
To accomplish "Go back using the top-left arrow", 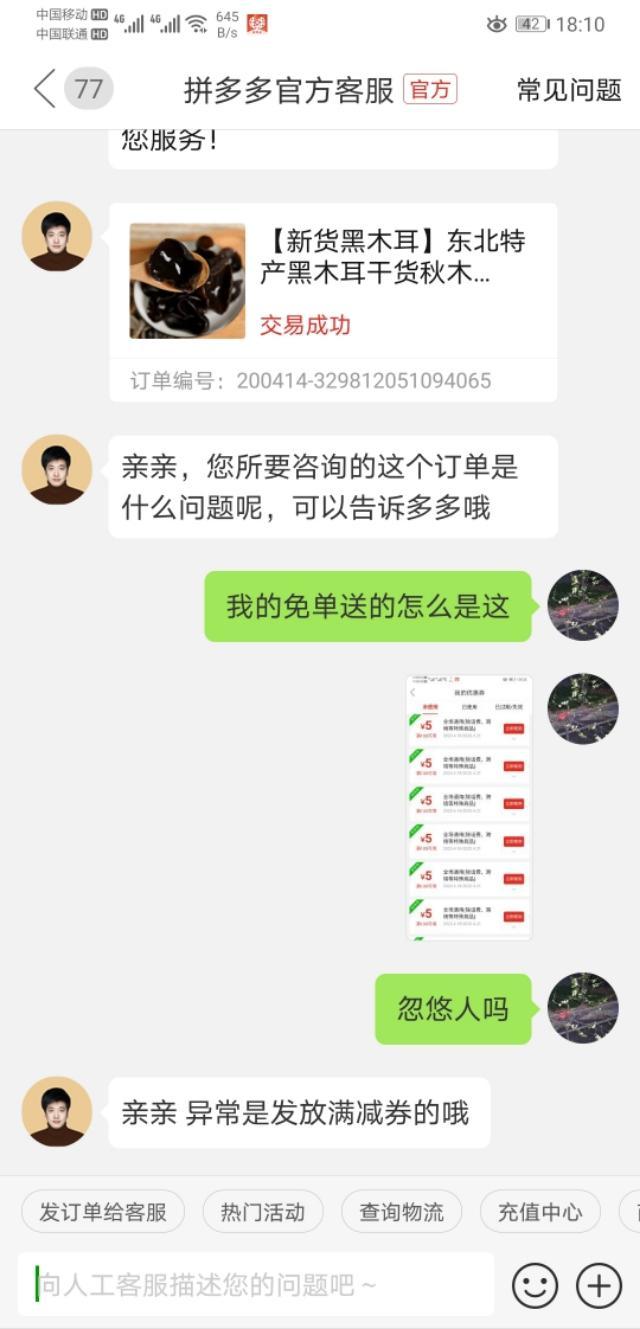I will pyautogui.click(x=44, y=89).
